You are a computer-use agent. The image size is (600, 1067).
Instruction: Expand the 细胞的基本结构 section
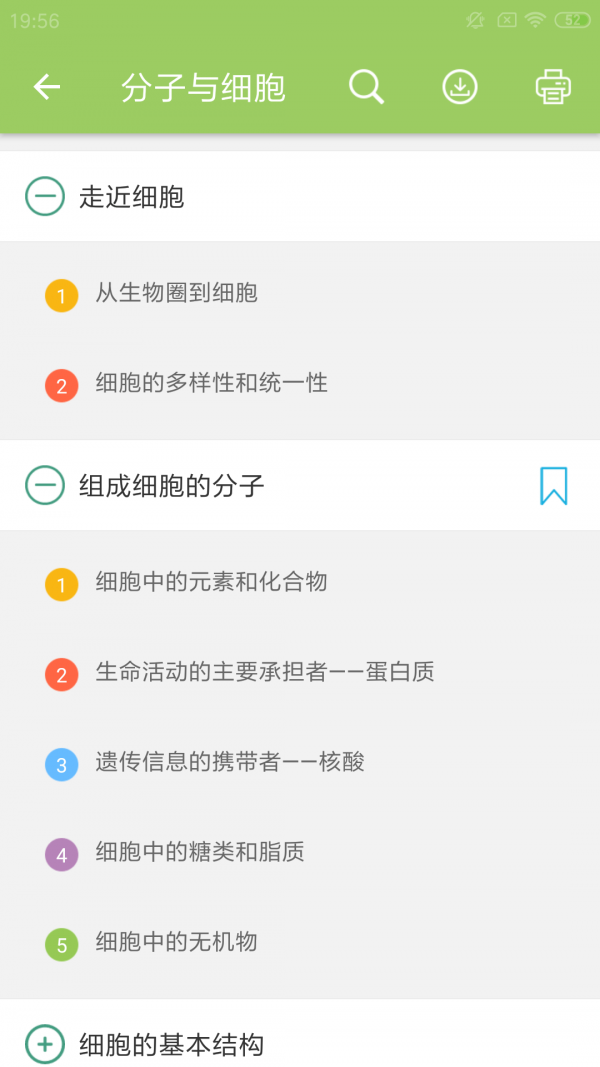[x=45, y=1045]
